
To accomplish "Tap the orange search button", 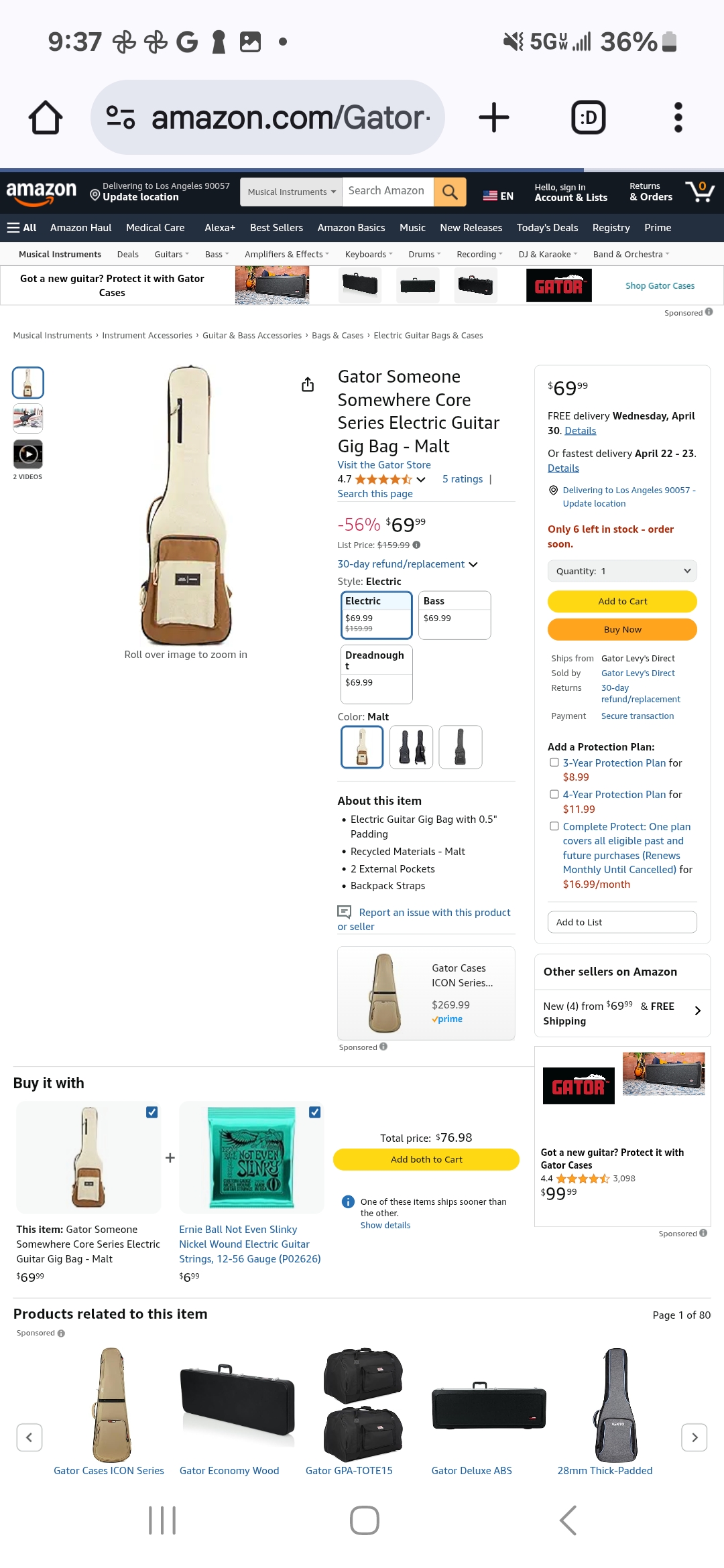I will (450, 192).
